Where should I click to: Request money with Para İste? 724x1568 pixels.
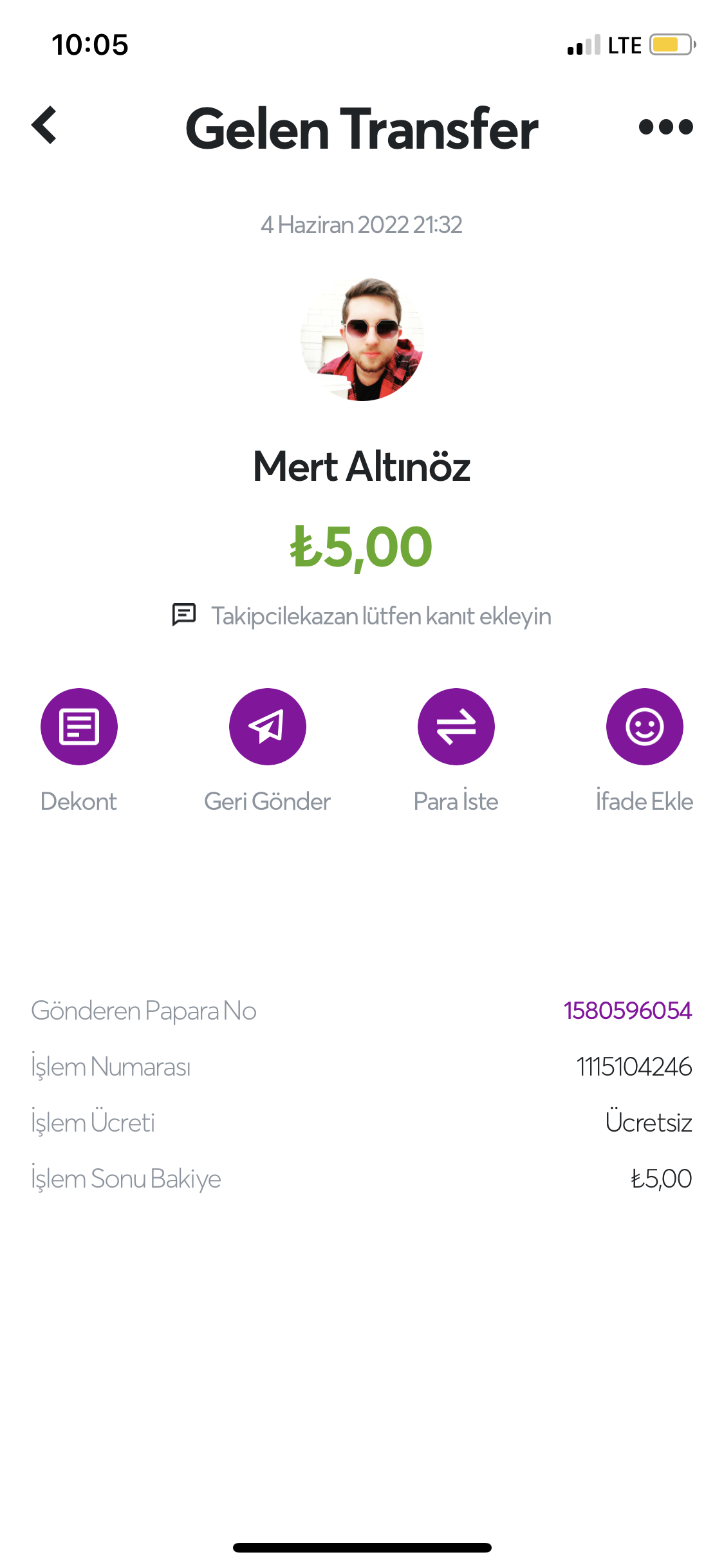pyautogui.click(x=456, y=727)
